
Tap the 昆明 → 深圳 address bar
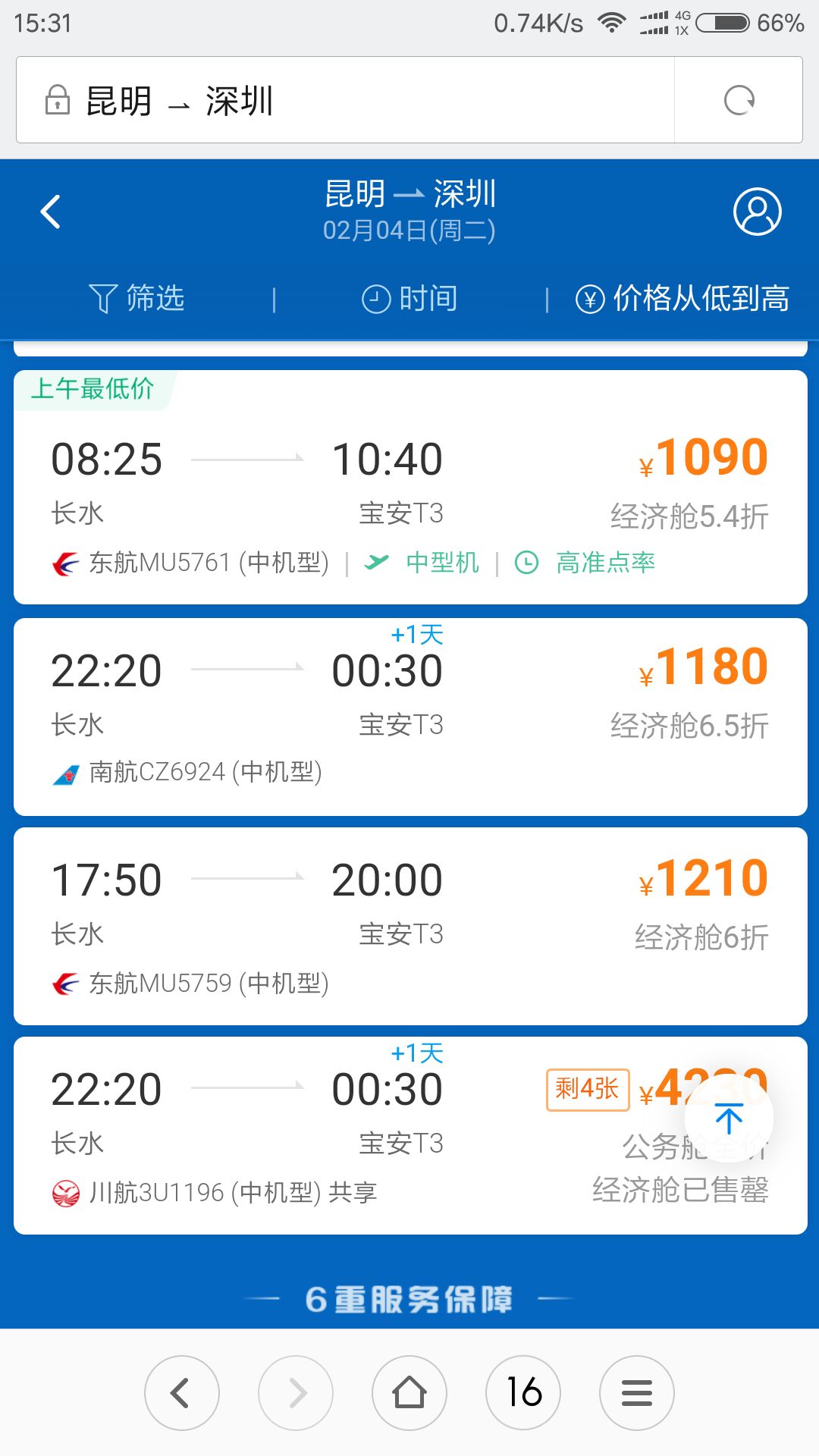(345, 99)
